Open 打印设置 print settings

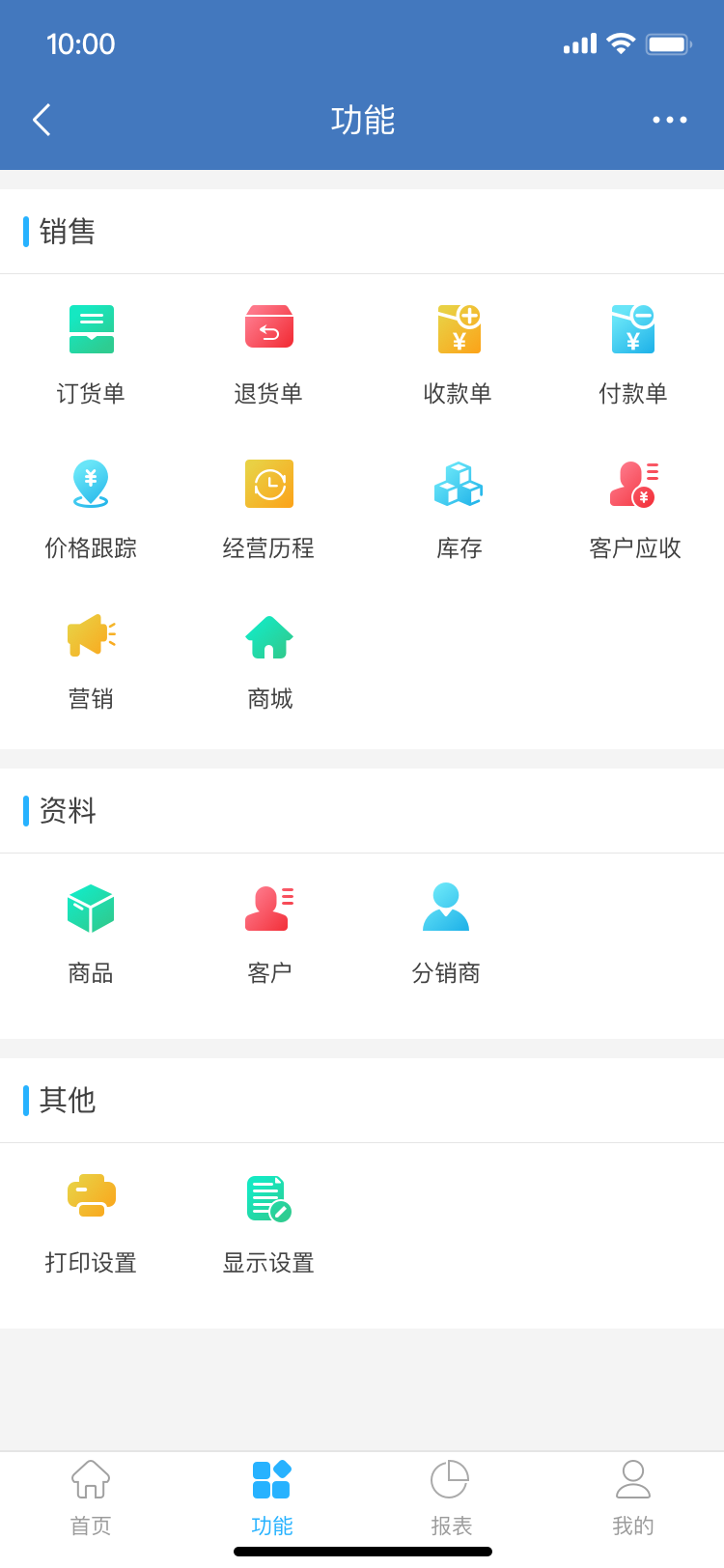[x=91, y=1220]
